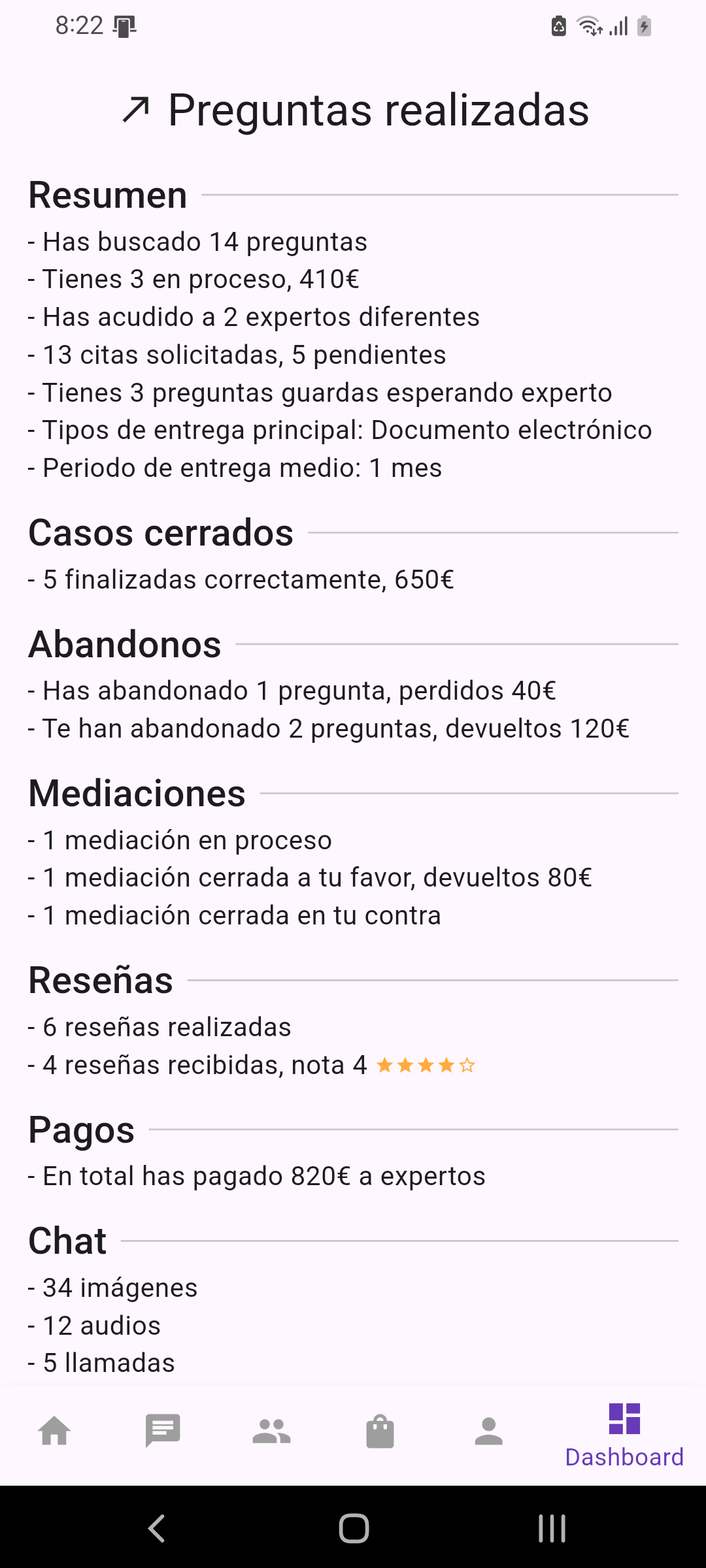Image resolution: width=706 pixels, height=1568 pixels.
Task: Go to the home tab
Action: coord(55,1431)
